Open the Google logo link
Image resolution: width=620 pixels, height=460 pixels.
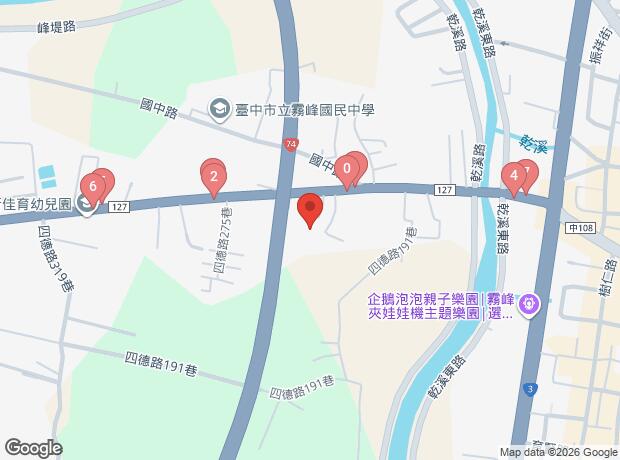(x=32, y=446)
